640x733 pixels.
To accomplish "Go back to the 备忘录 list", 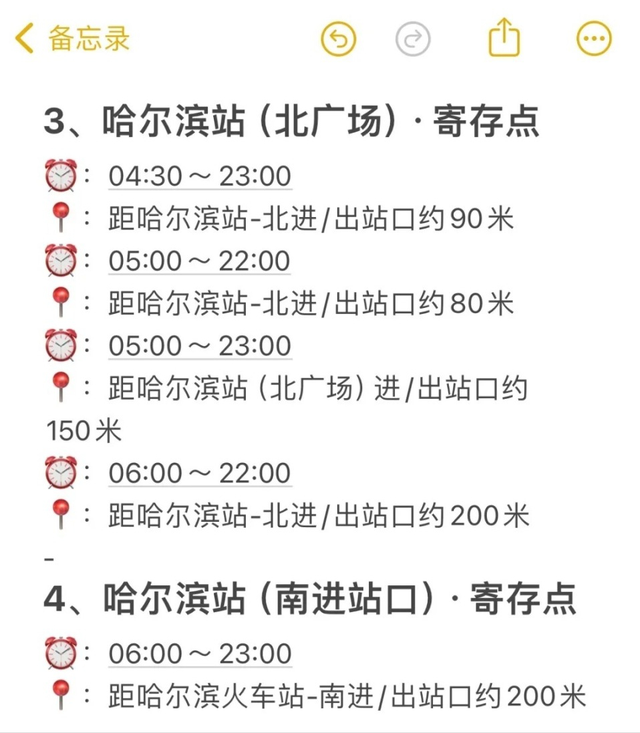I will click(72, 38).
